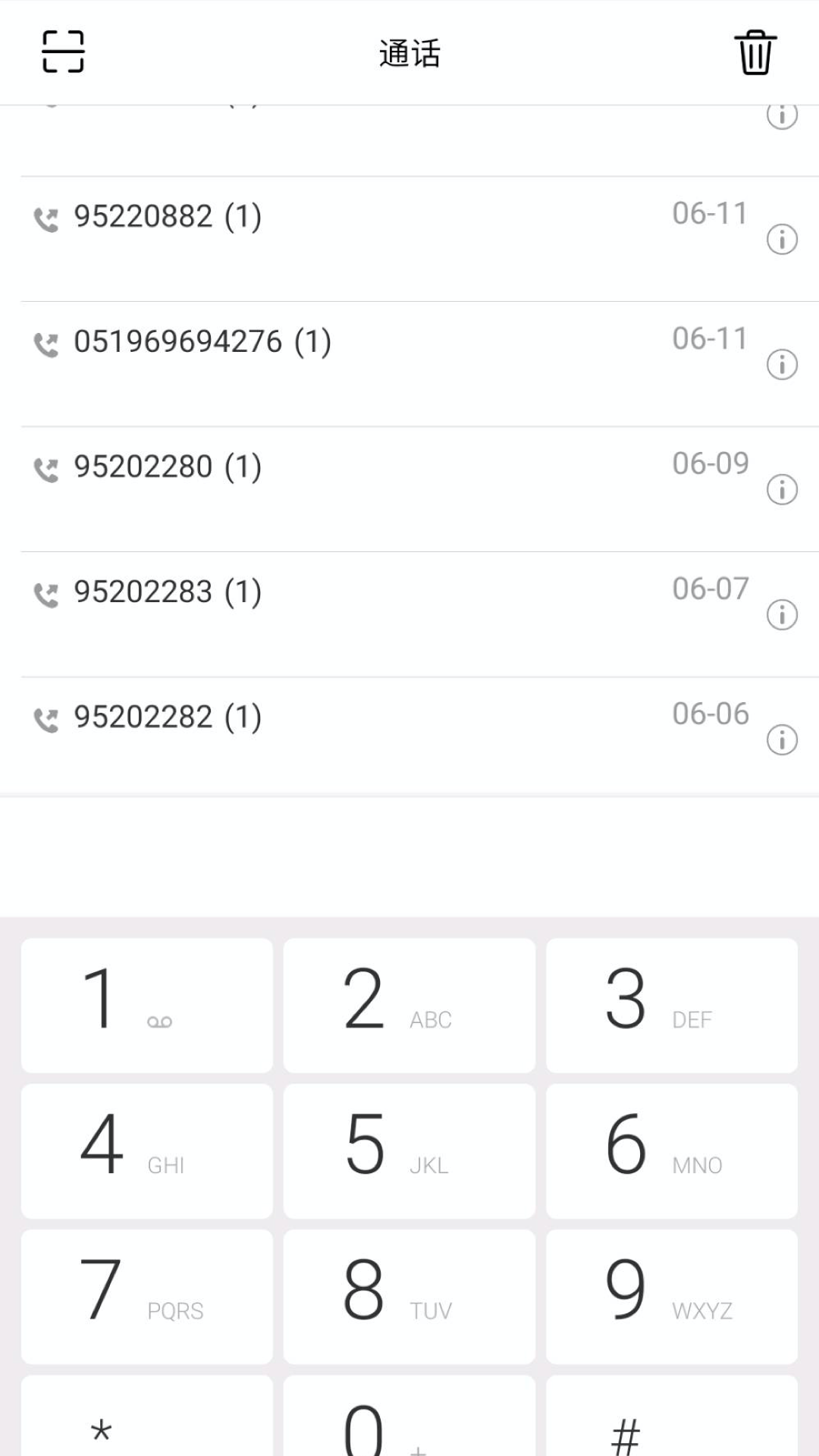This screenshot has height=1456, width=819.
Task: Select the 95202280 call record
Action: tap(167, 468)
